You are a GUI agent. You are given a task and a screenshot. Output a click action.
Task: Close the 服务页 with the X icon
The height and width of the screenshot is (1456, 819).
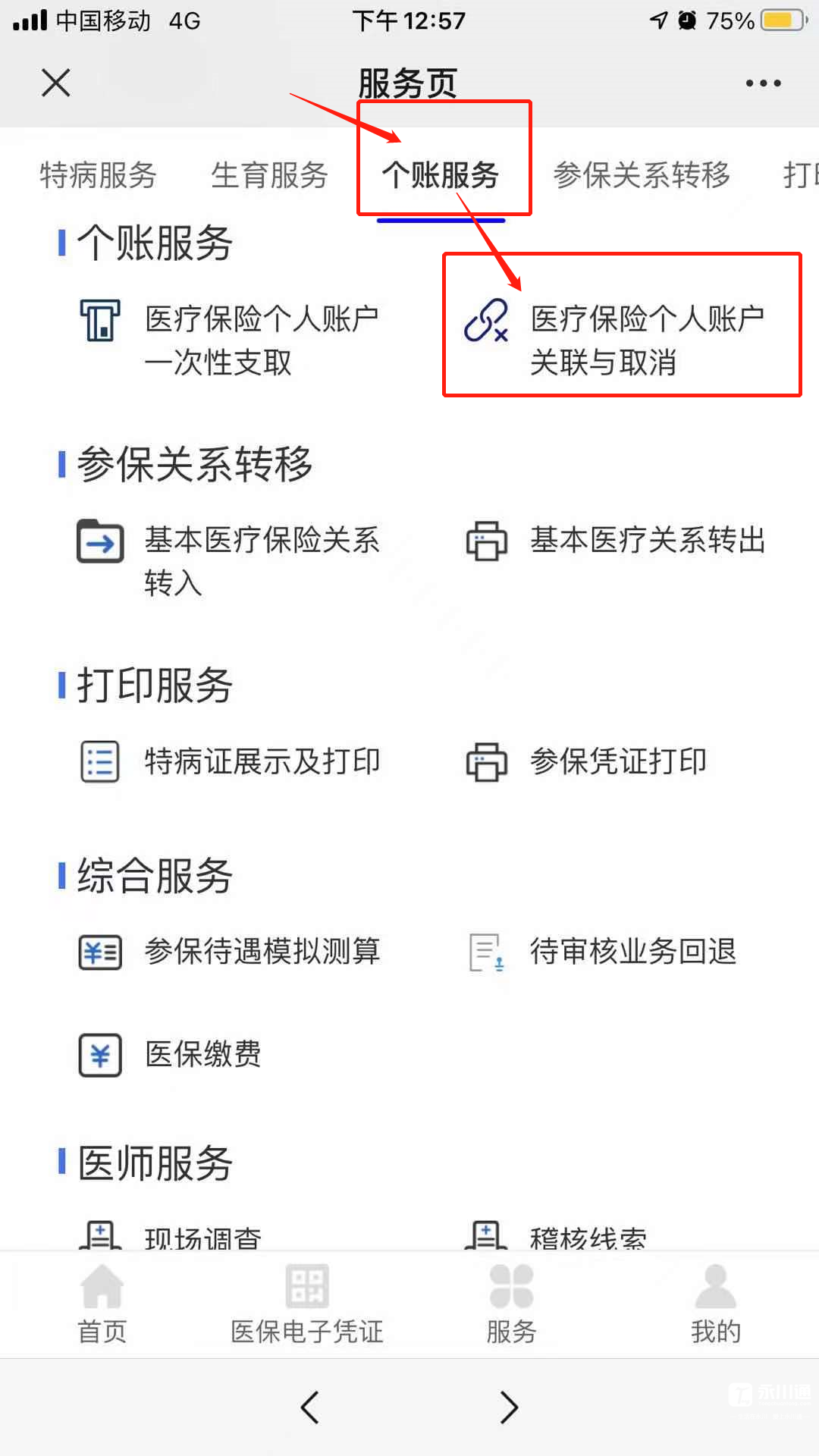pyautogui.click(x=56, y=83)
